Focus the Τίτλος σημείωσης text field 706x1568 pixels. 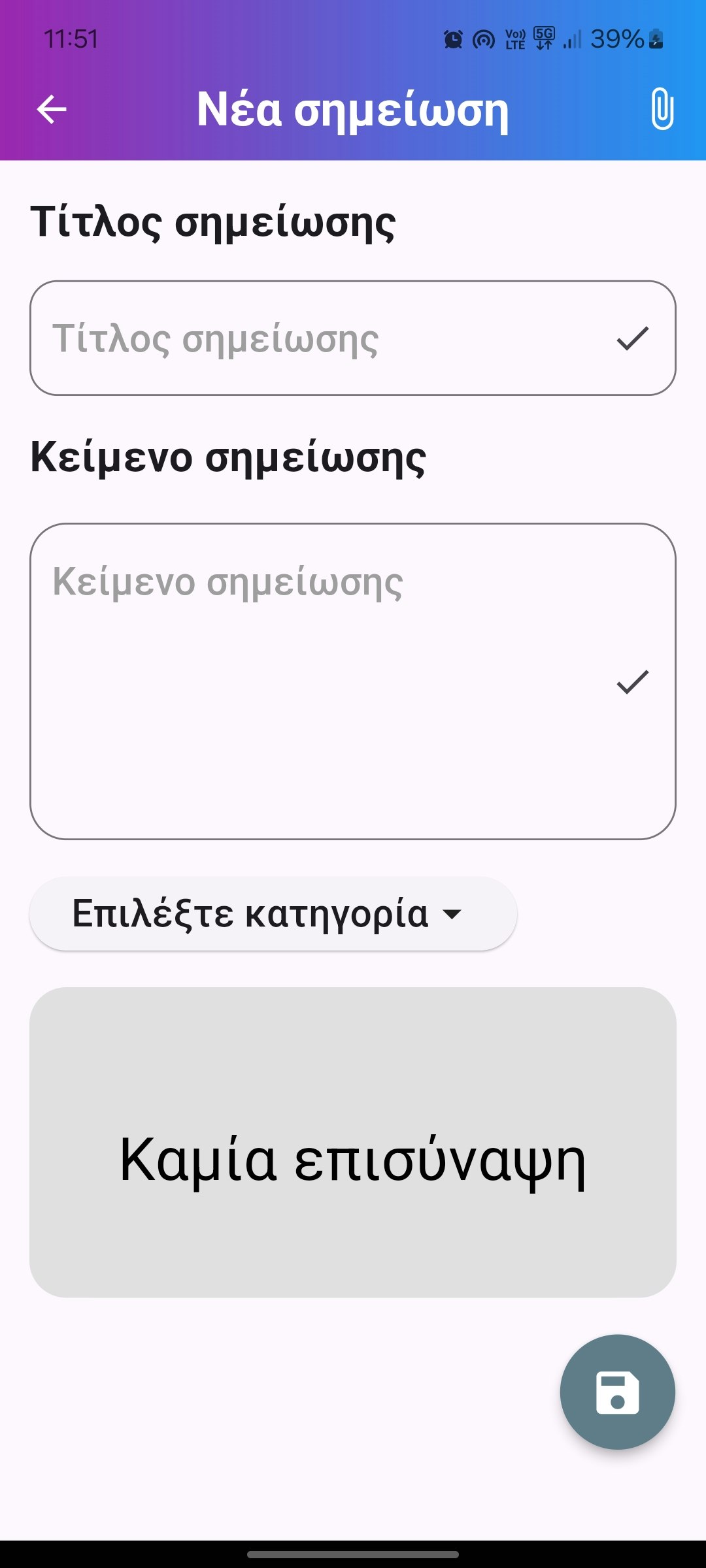(320, 338)
